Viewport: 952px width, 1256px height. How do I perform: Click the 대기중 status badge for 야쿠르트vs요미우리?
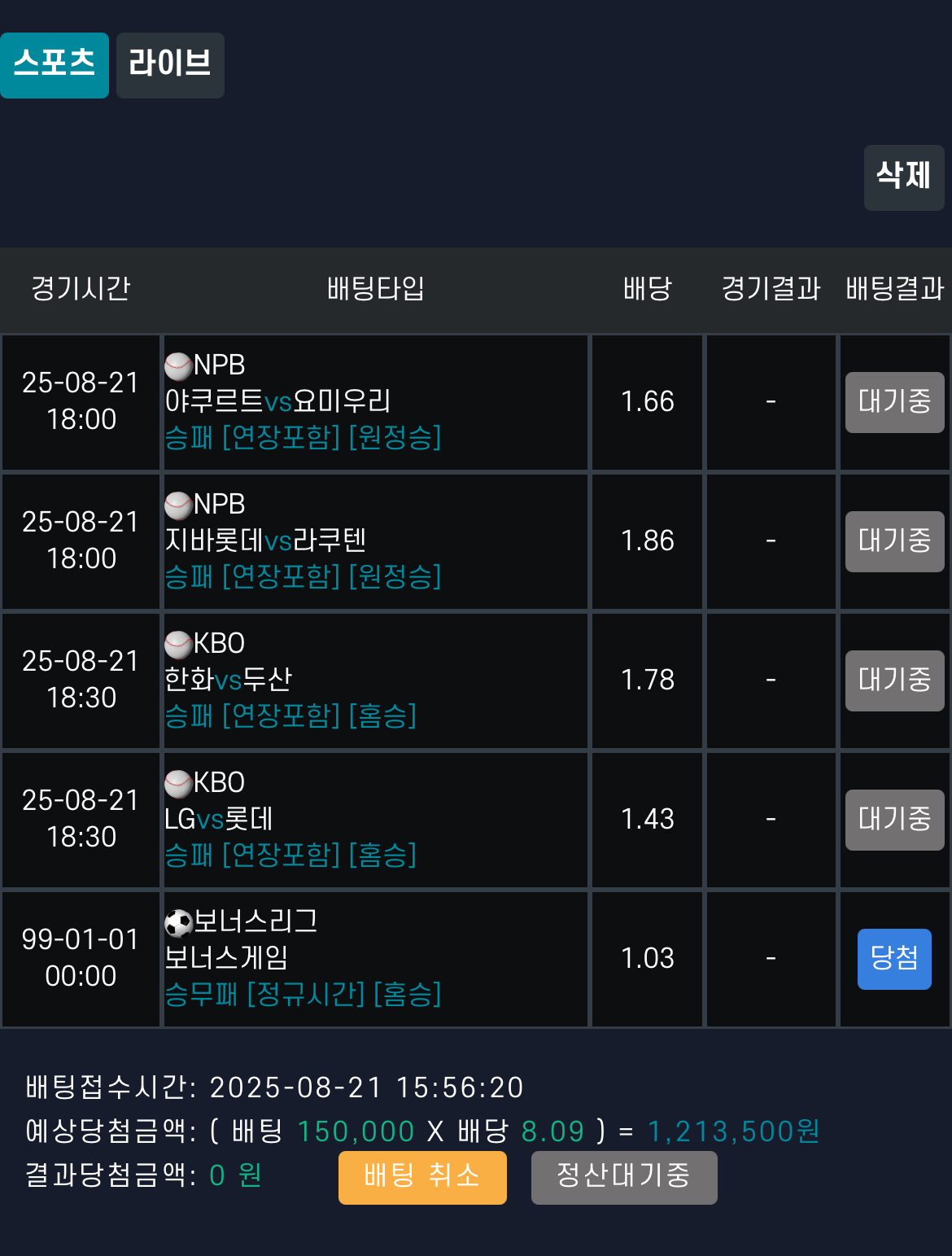pos(894,402)
